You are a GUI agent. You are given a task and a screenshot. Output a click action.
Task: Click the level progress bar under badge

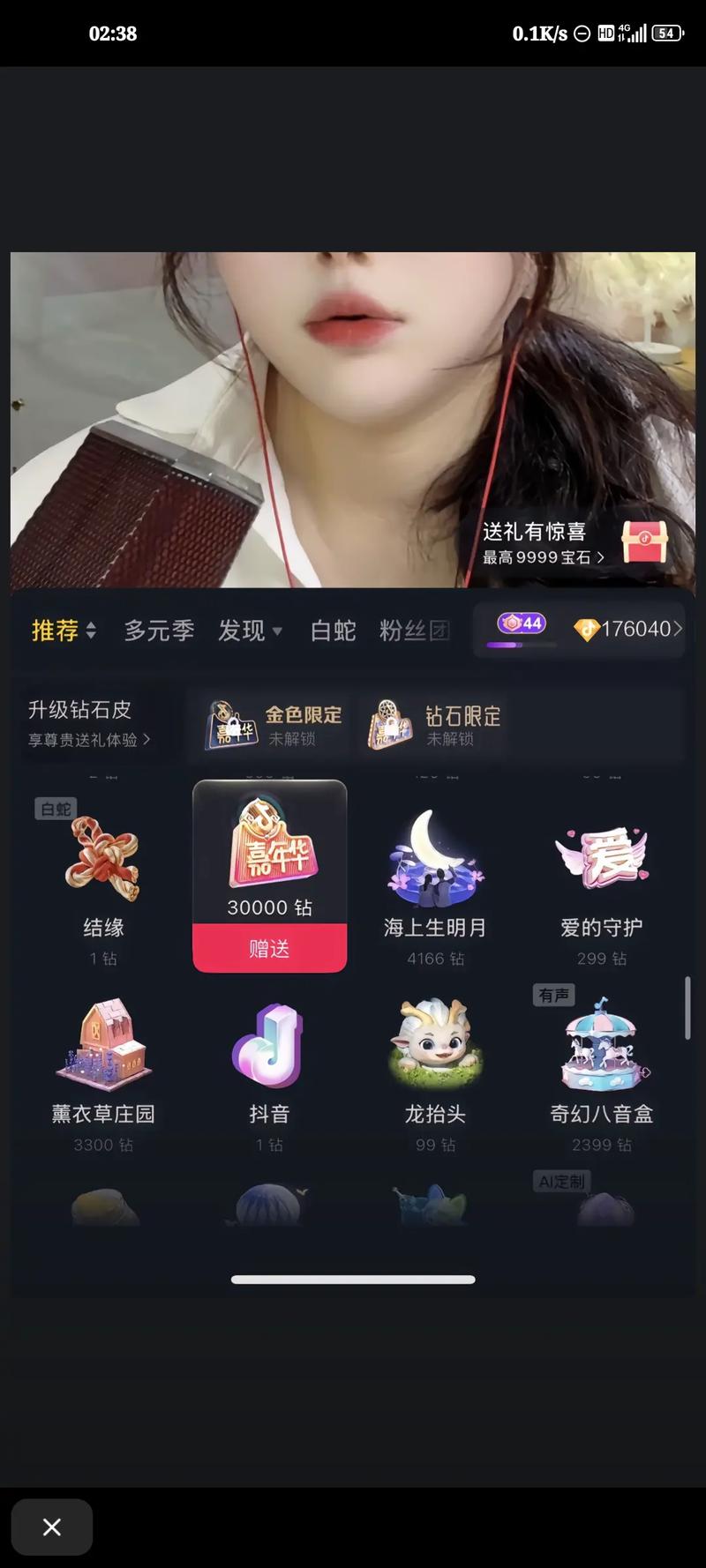tap(522, 646)
